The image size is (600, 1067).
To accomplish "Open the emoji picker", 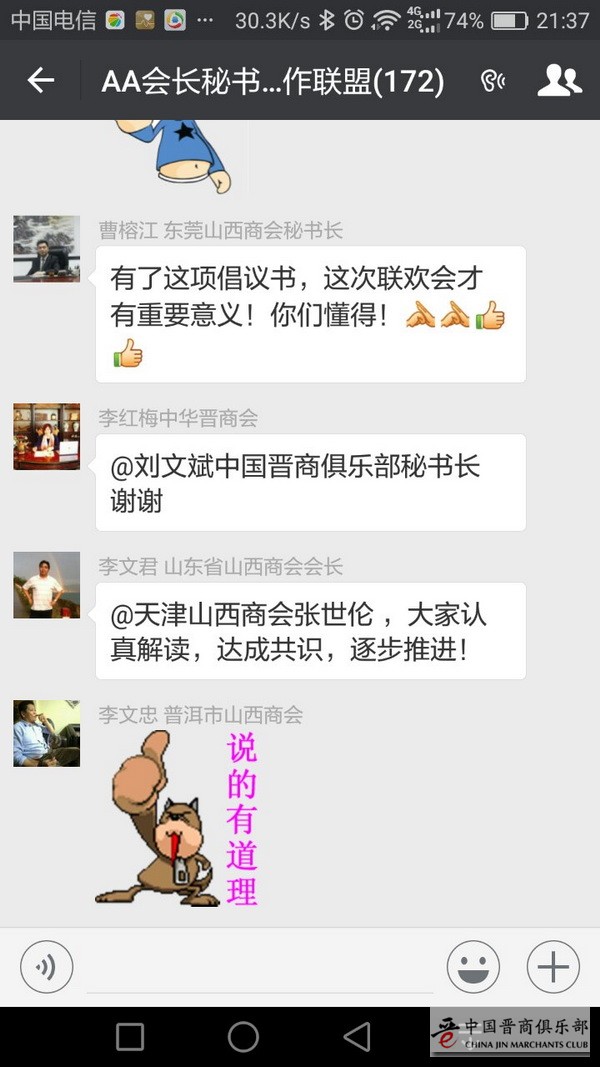I will point(473,967).
